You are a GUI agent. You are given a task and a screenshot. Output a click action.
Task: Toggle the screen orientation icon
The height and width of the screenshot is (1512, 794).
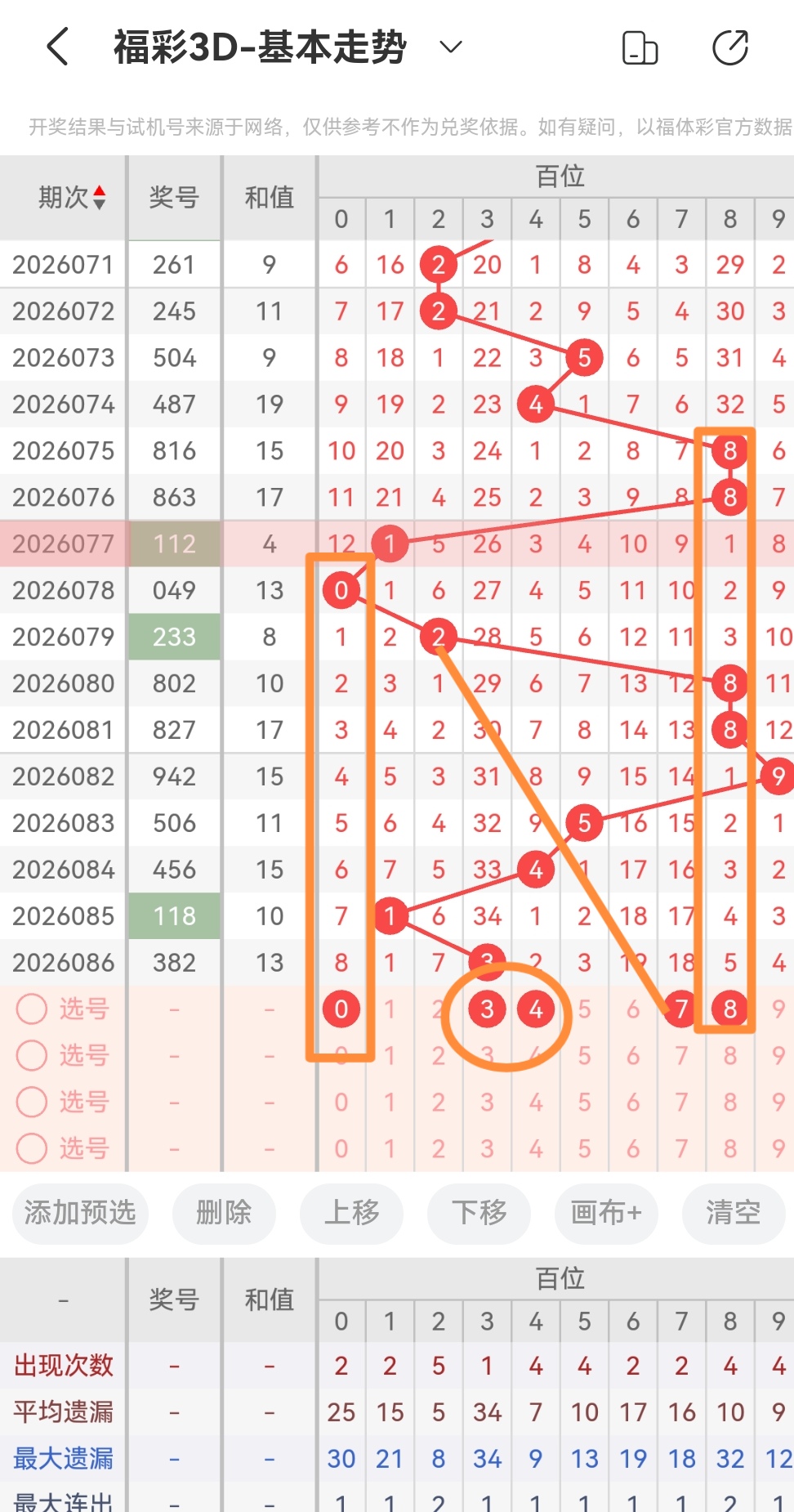pos(640,47)
